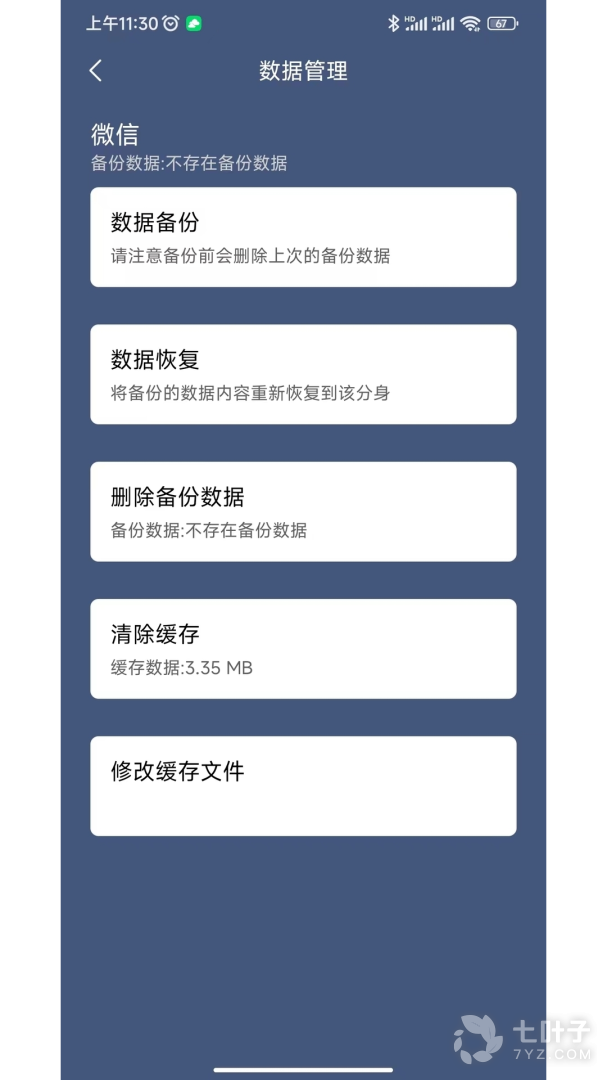Image resolution: width=607 pixels, height=1080 pixels.
Task: Open the 数据备份 card
Action: tap(303, 237)
